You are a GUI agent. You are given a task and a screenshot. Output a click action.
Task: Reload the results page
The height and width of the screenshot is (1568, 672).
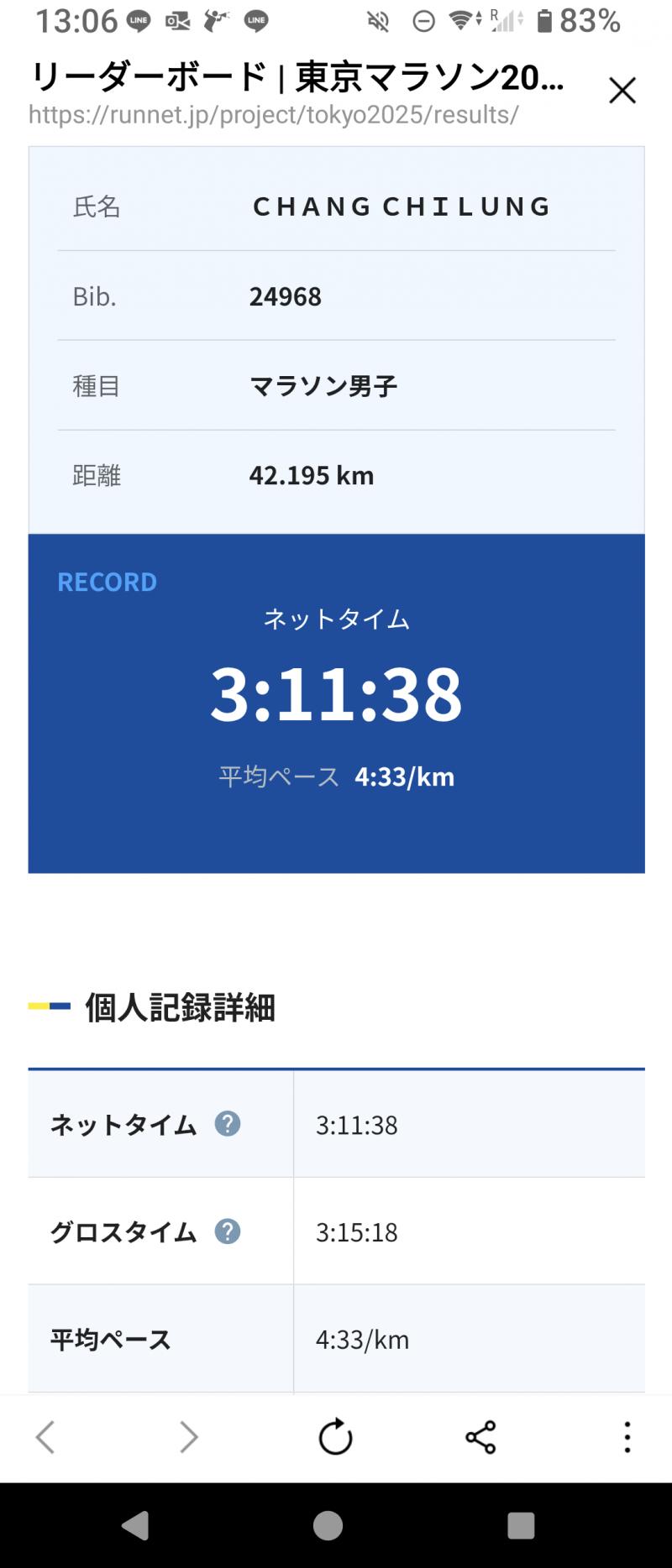pyautogui.click(x=335, y=1437)
